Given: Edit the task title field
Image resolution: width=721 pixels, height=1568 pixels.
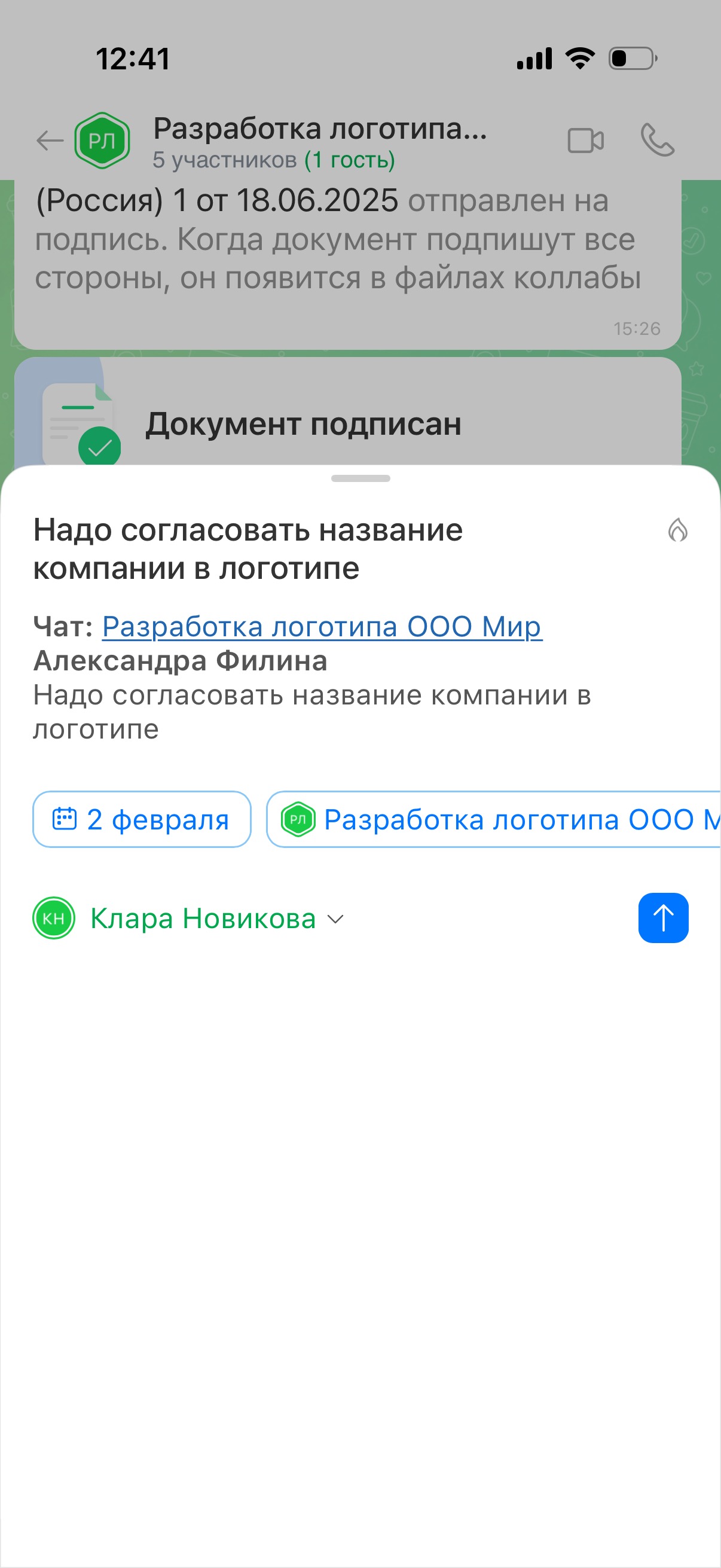Looking at the screenshot, I should [248, 548].
